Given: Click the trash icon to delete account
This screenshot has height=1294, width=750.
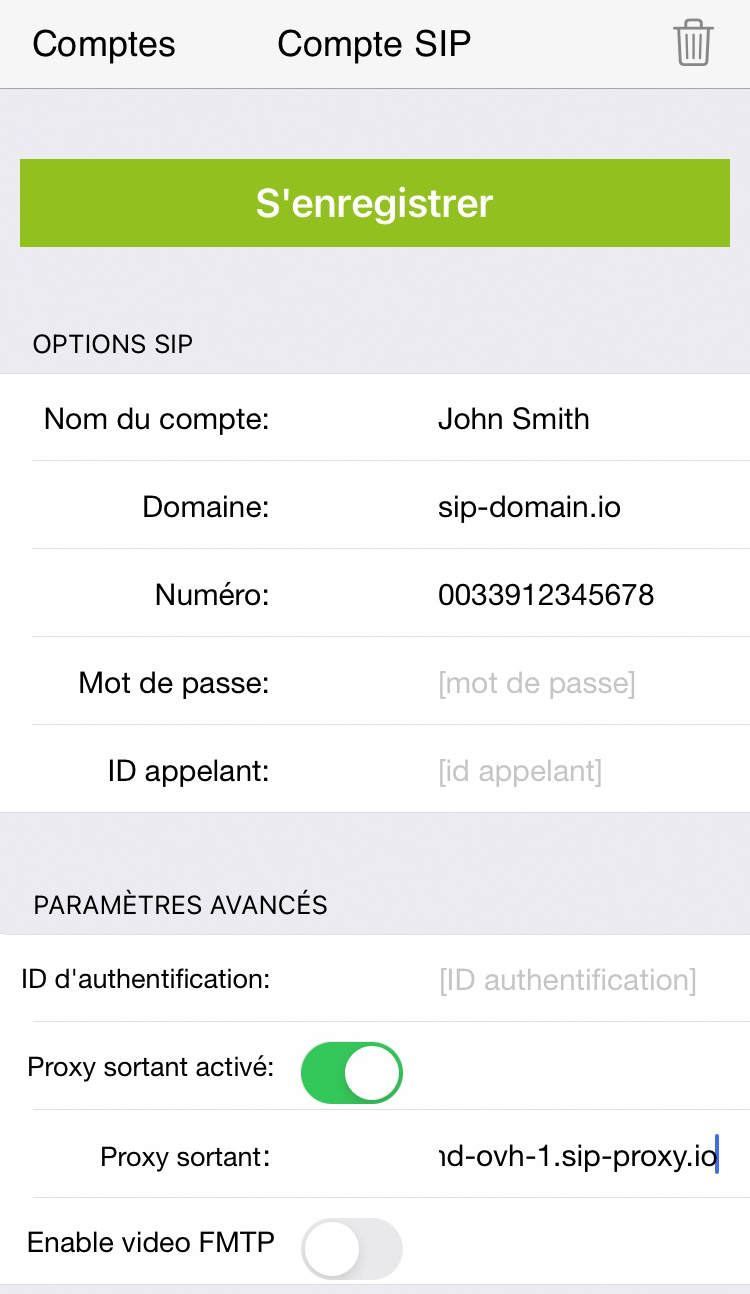Looking at the screenshot, I should click(693, 43).
